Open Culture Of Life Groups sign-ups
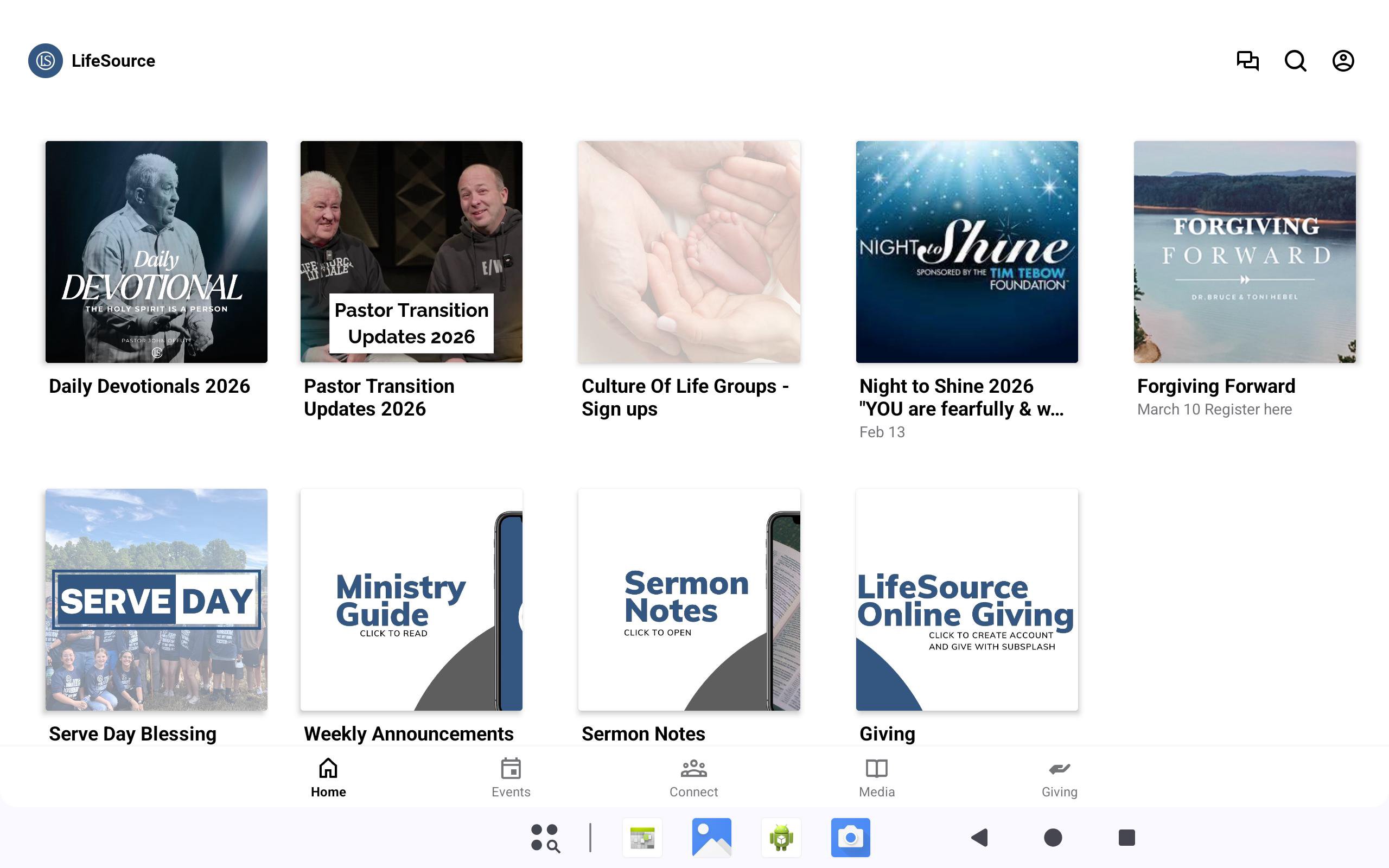The width and height of the screenshot is (1389, 868). (x=689, y=252)
